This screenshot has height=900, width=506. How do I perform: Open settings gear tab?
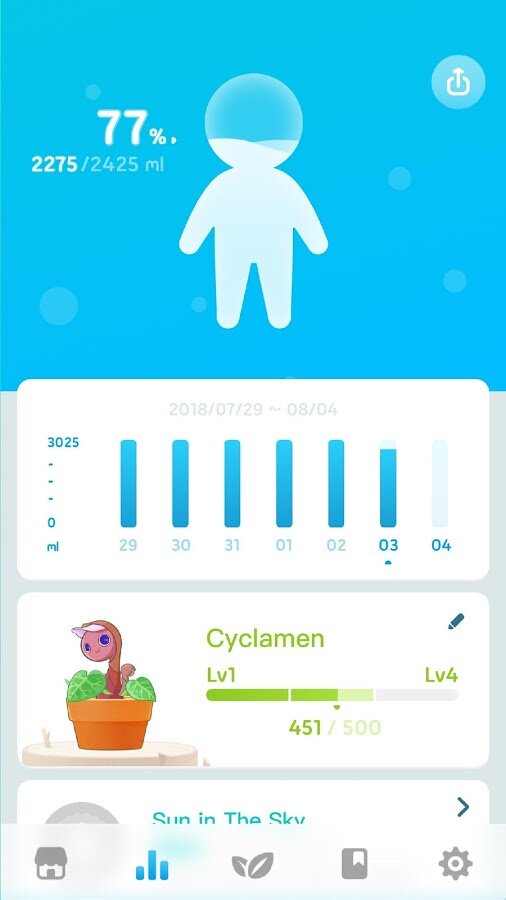coord(456,863)
